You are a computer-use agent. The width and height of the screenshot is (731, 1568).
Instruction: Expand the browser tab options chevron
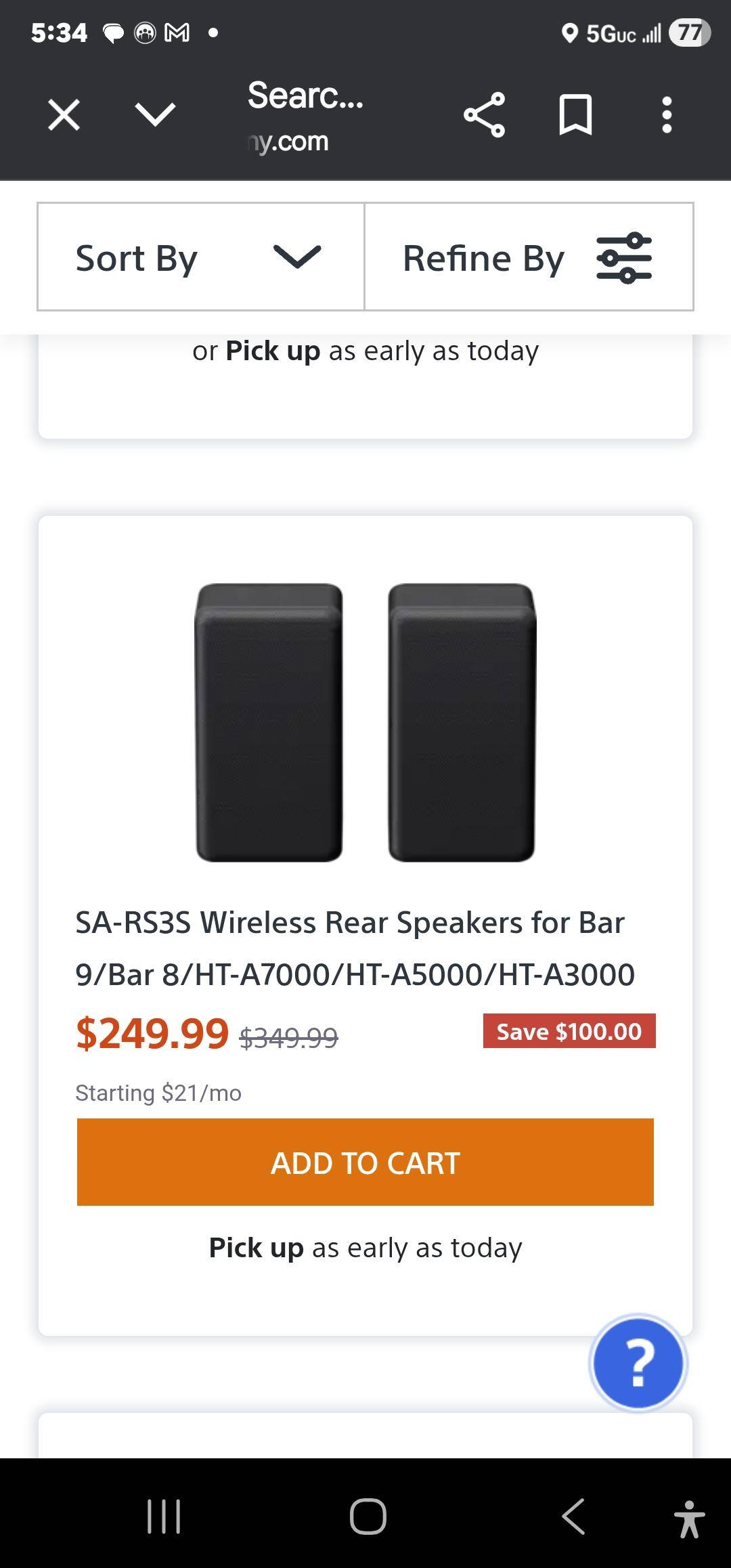(156, 114)
